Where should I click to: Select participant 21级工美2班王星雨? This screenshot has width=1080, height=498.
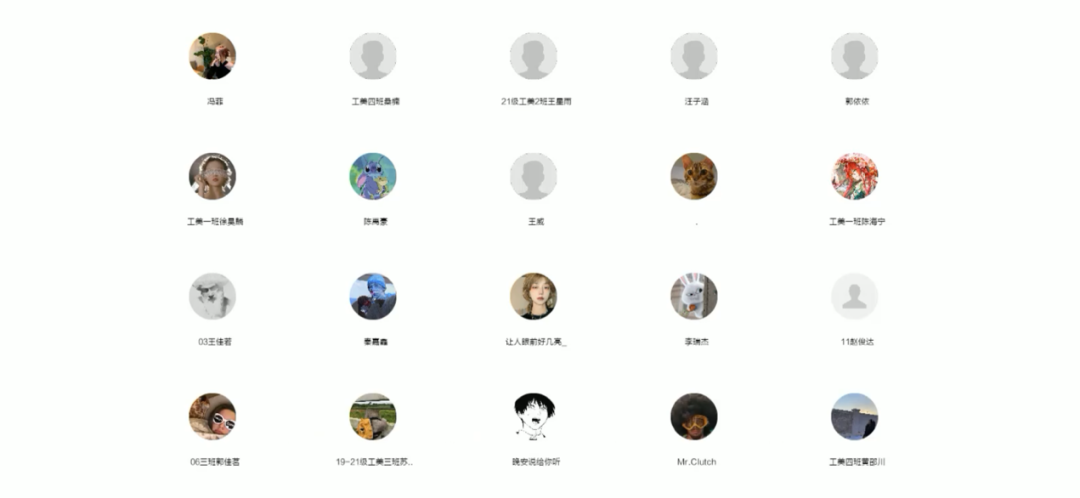point(533,57)
